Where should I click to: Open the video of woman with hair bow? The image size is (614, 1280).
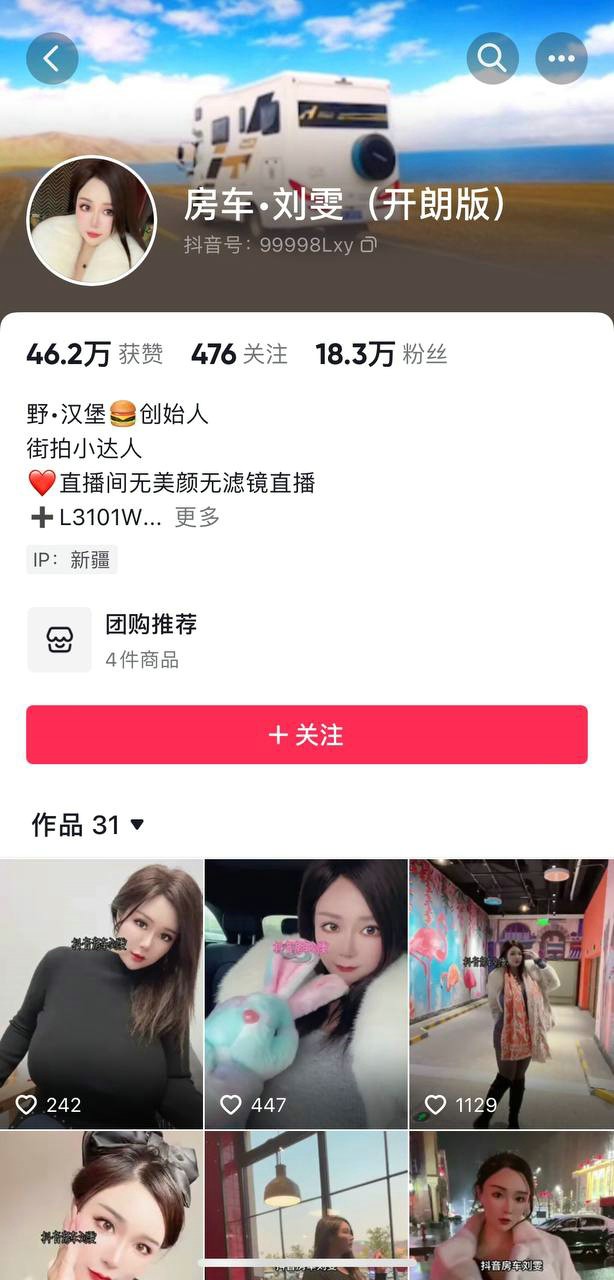tap(101, 1205)
